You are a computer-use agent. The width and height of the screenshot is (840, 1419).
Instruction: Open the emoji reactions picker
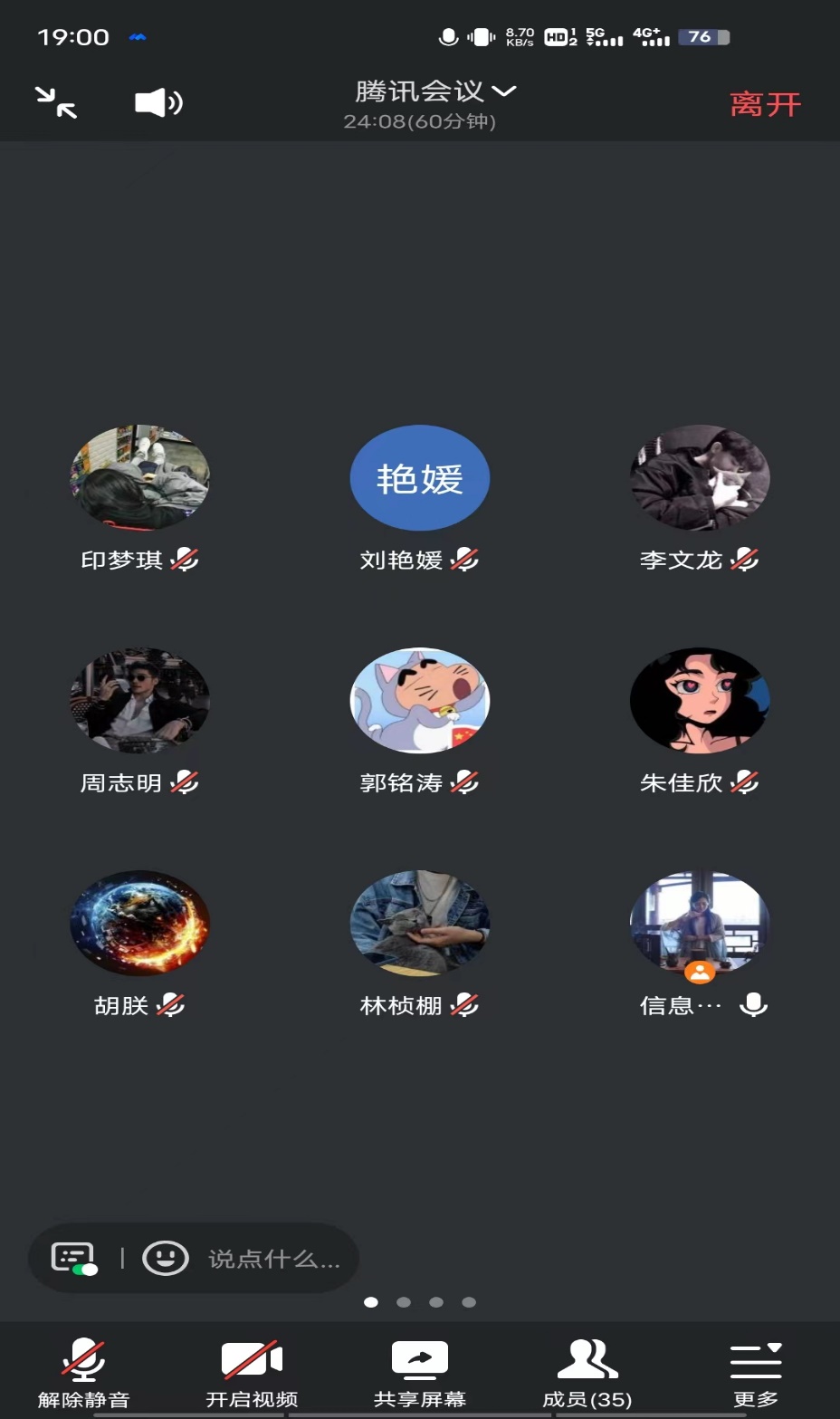tap(166, 1258)
